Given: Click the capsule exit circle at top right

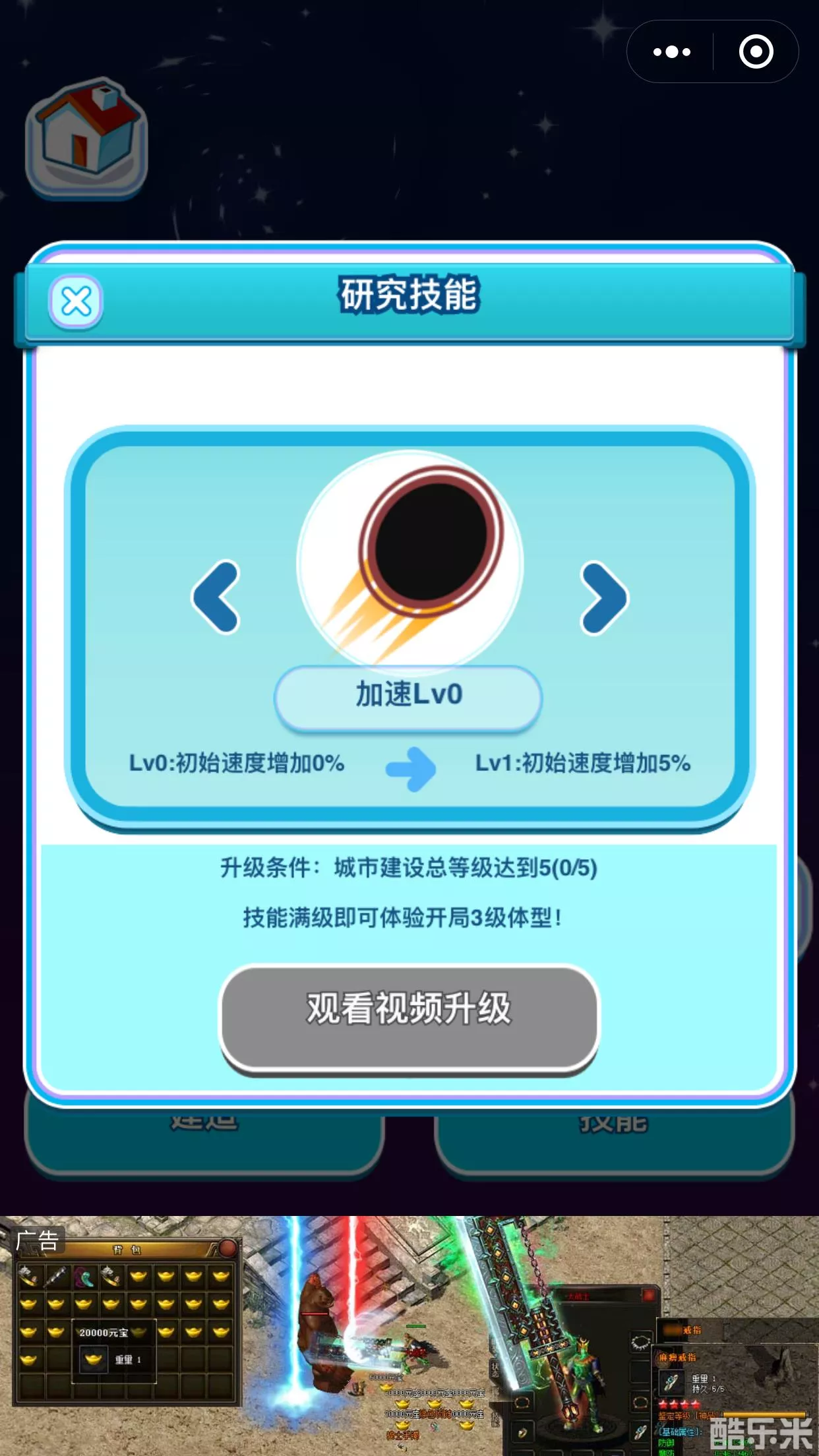Looking at the screenshot, I should pos(756,51).
